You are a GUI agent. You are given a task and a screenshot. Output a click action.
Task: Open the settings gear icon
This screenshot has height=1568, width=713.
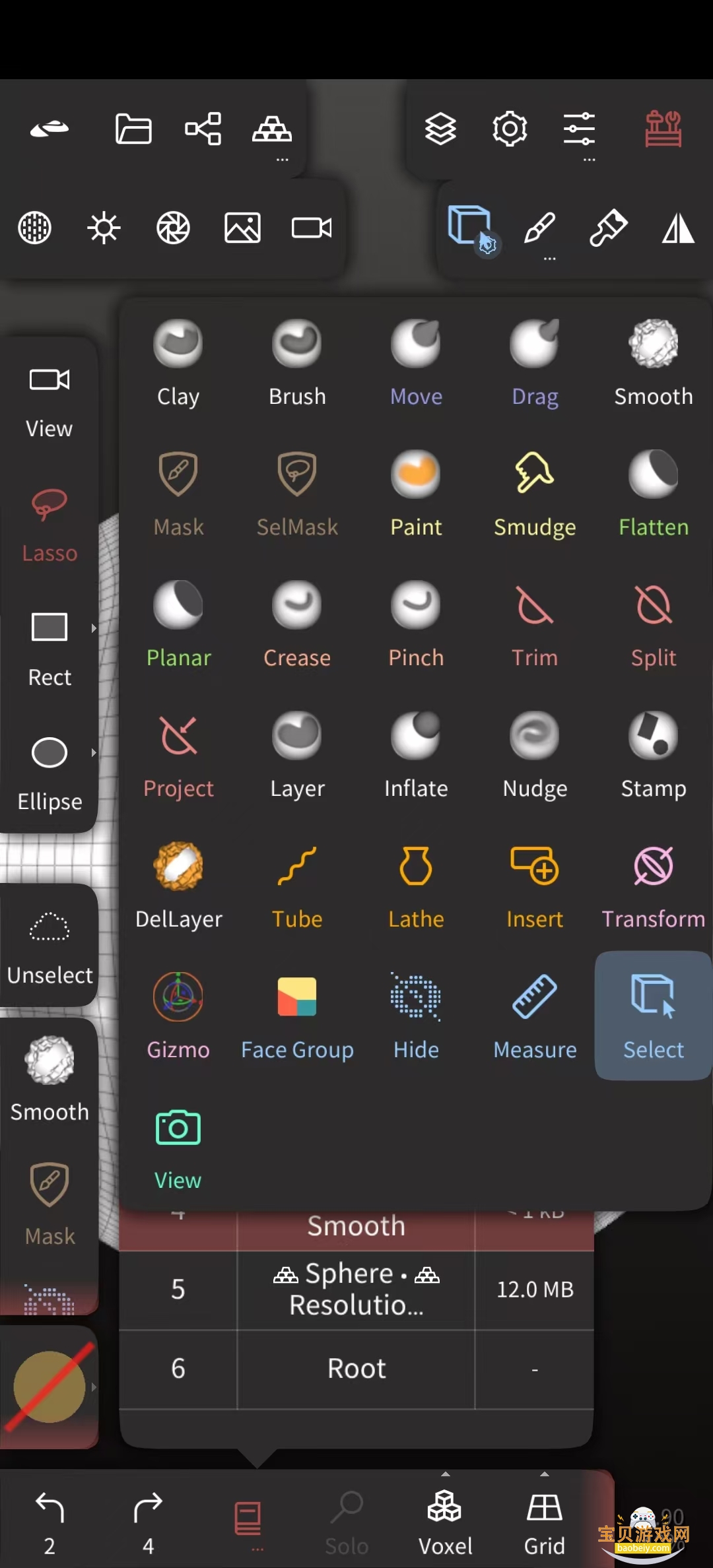pyautogui.click(x=510, y=129)
